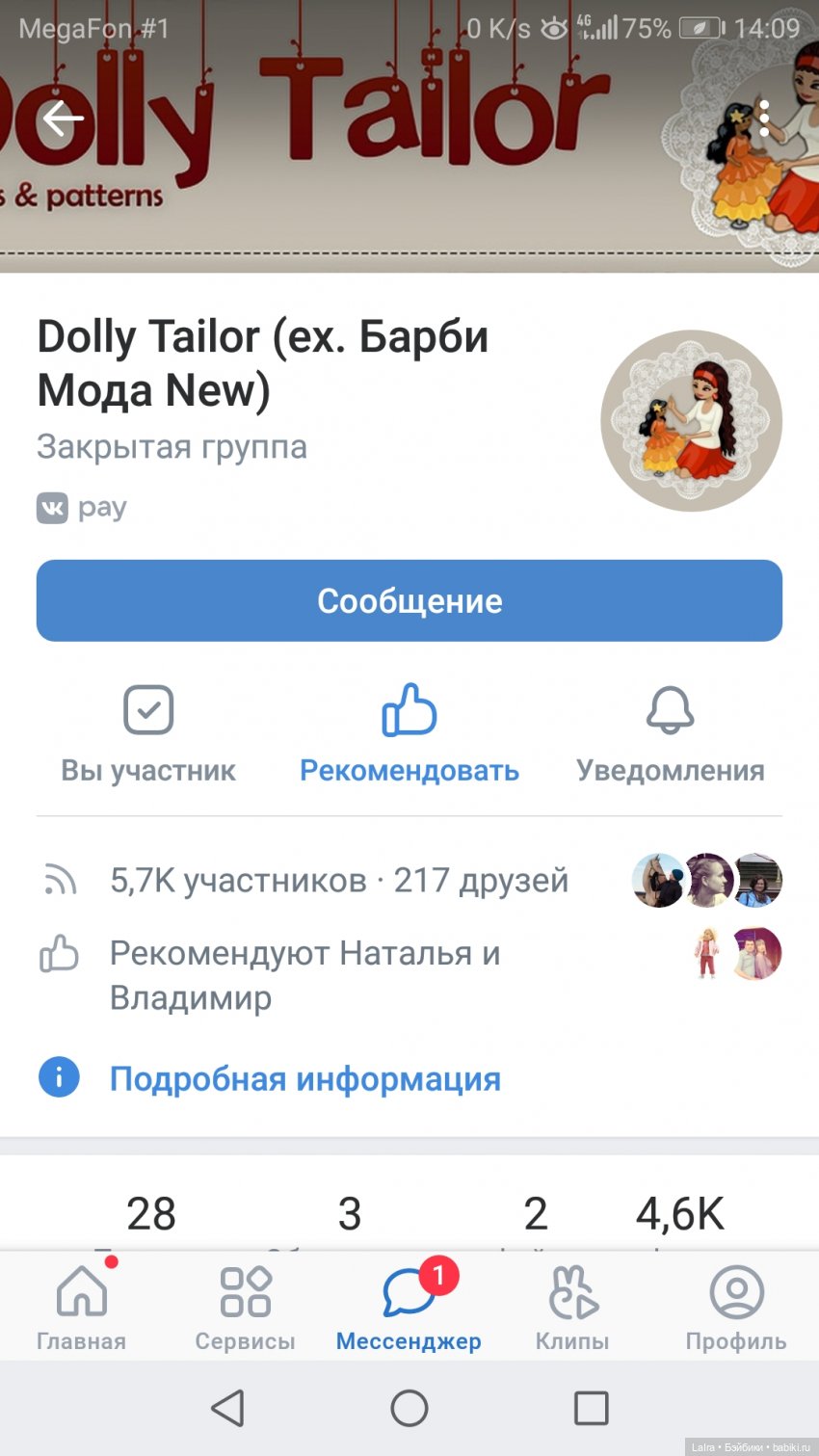Screen dimensions: 819x1456
Task: Open the Мессенджер tab
Action: (409, 1307)
